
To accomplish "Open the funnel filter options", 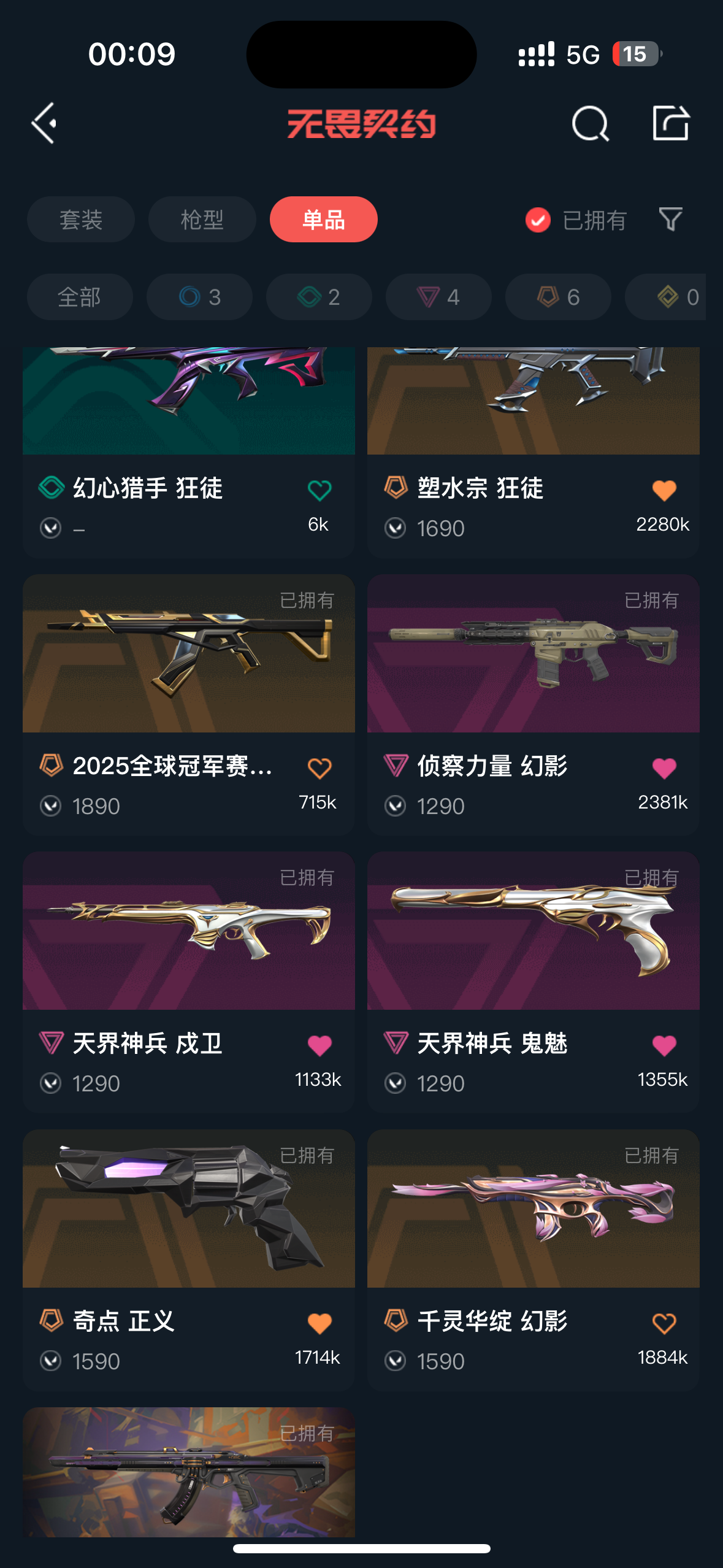I will 670,219.
